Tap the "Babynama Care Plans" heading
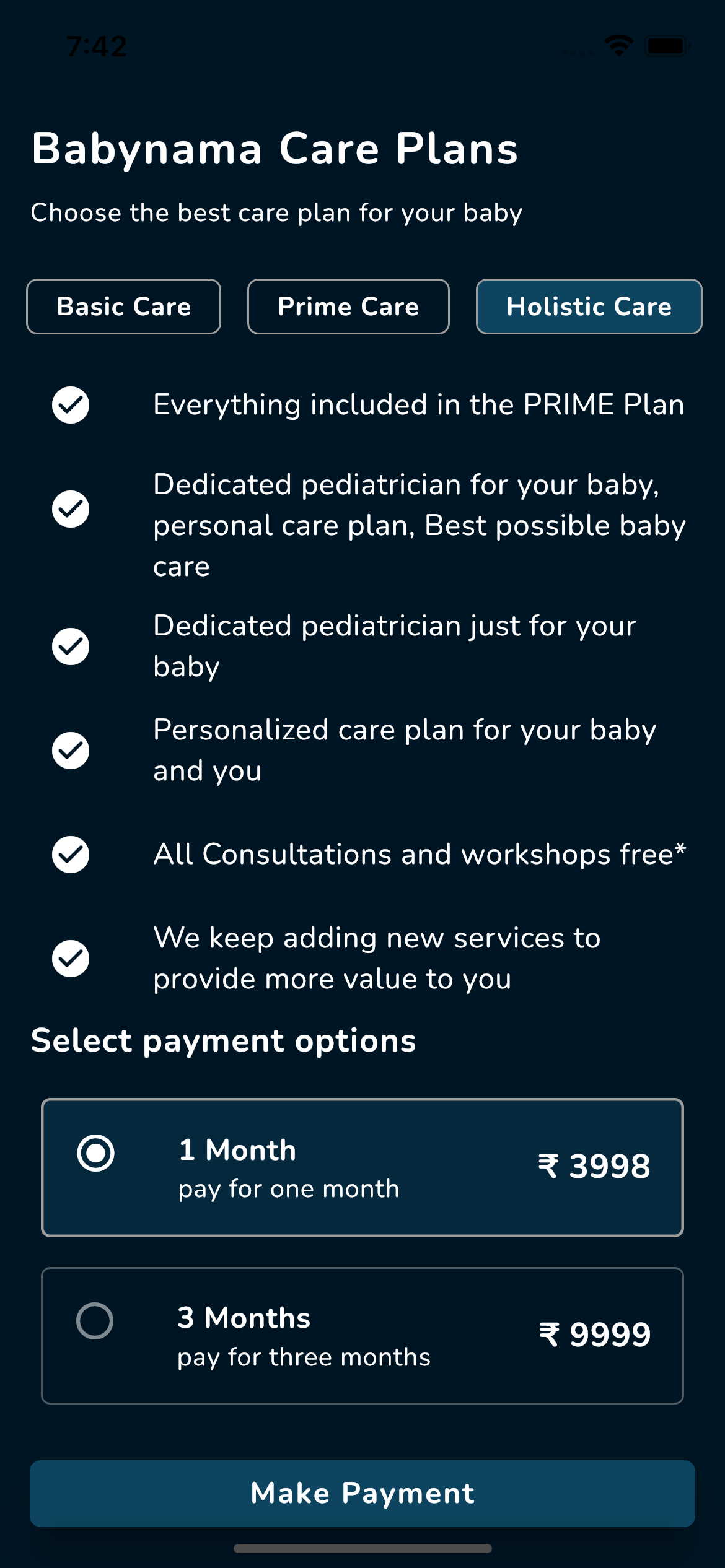Viewport: 725px width, 1568px height. [275, 149]
